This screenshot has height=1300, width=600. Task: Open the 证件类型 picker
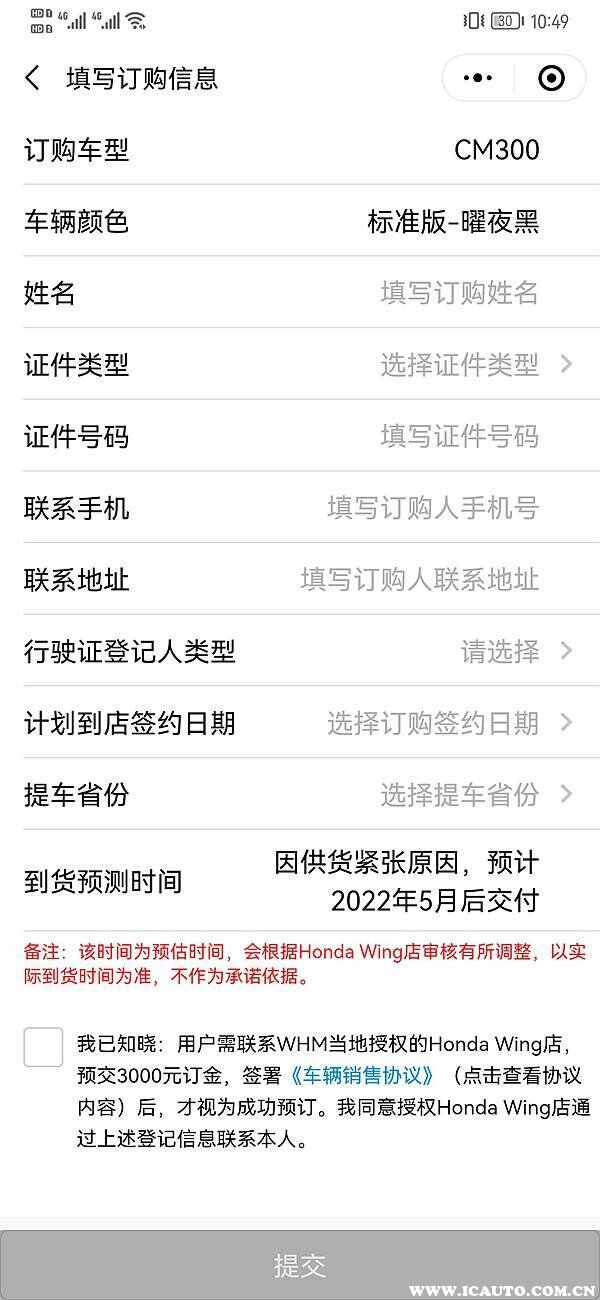pyautogui.click(x=300, y=364)
